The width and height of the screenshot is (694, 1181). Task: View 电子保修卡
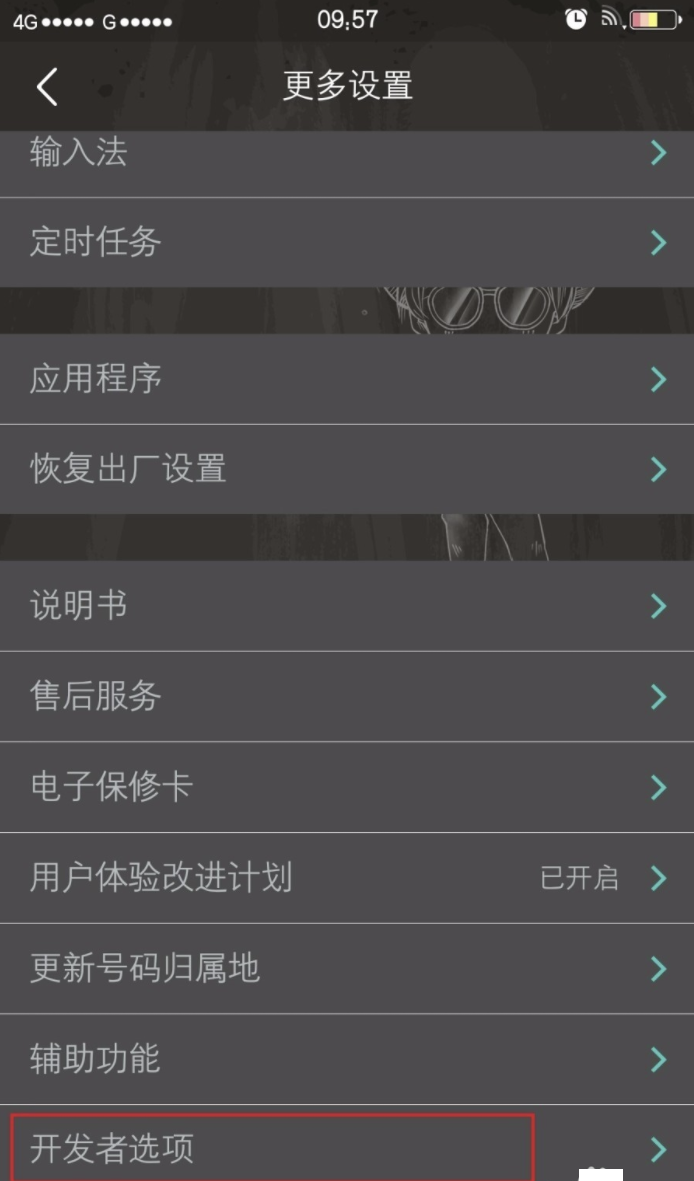(x=347, y=787)
